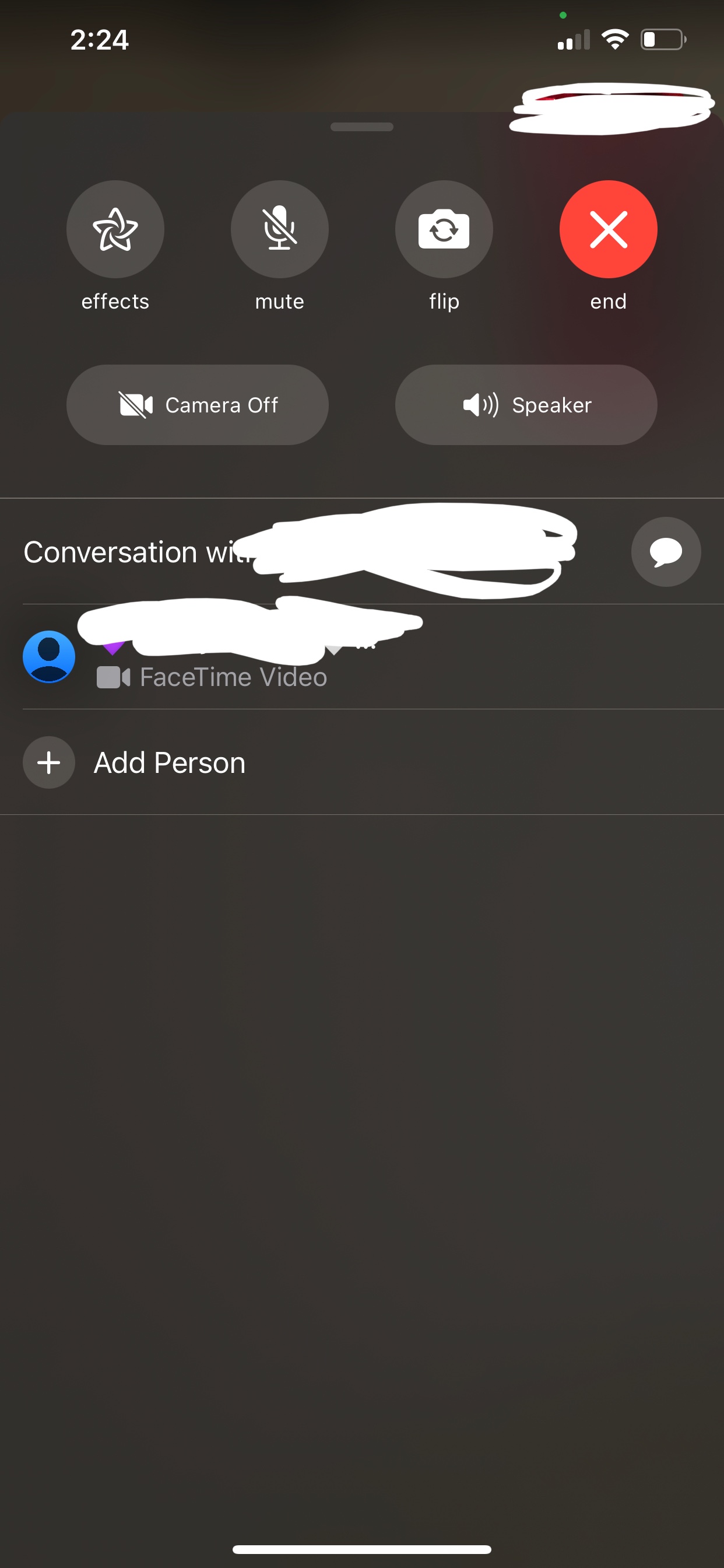The image size is (724, 1568).
Task: Mute the microphone
Action: 279,229
